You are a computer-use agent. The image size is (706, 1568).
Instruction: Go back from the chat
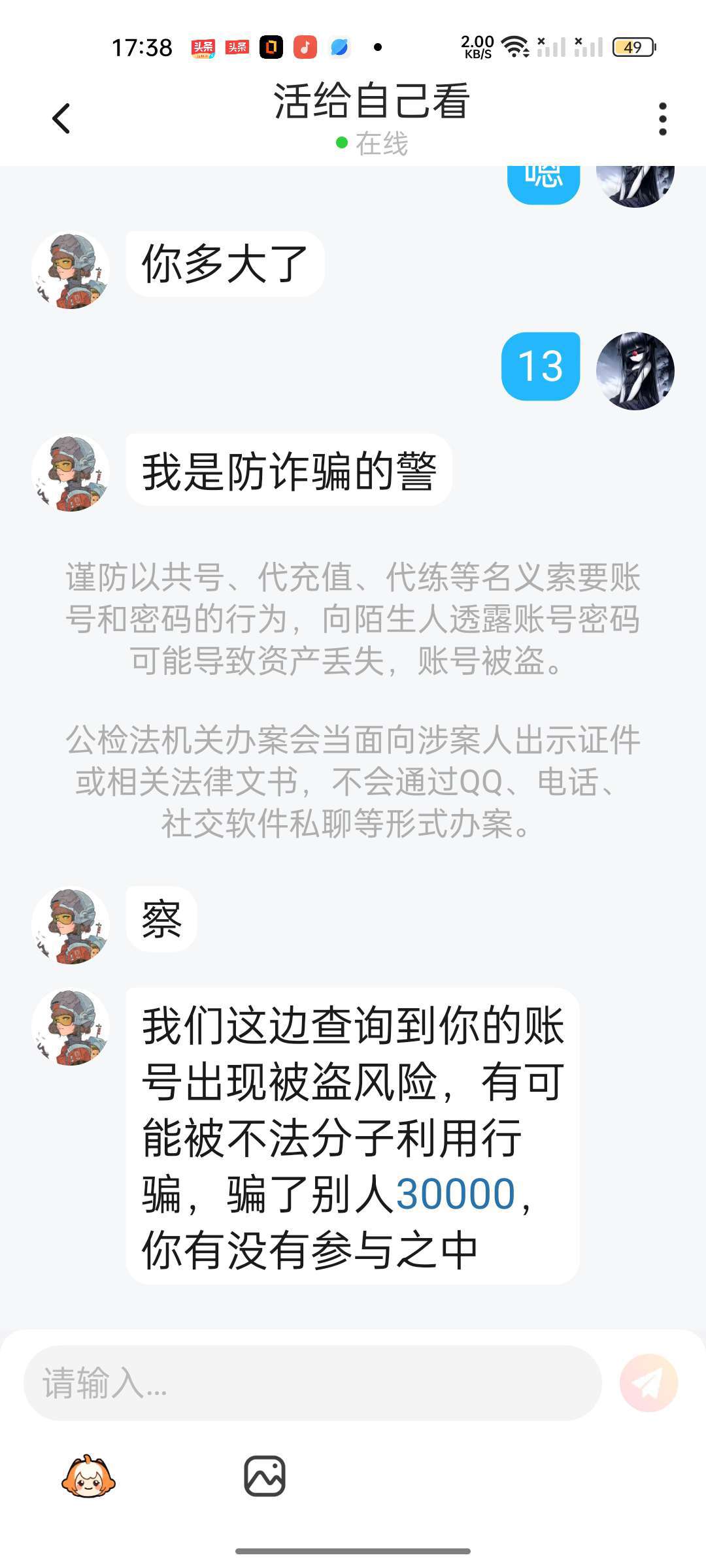pos(61,119)
